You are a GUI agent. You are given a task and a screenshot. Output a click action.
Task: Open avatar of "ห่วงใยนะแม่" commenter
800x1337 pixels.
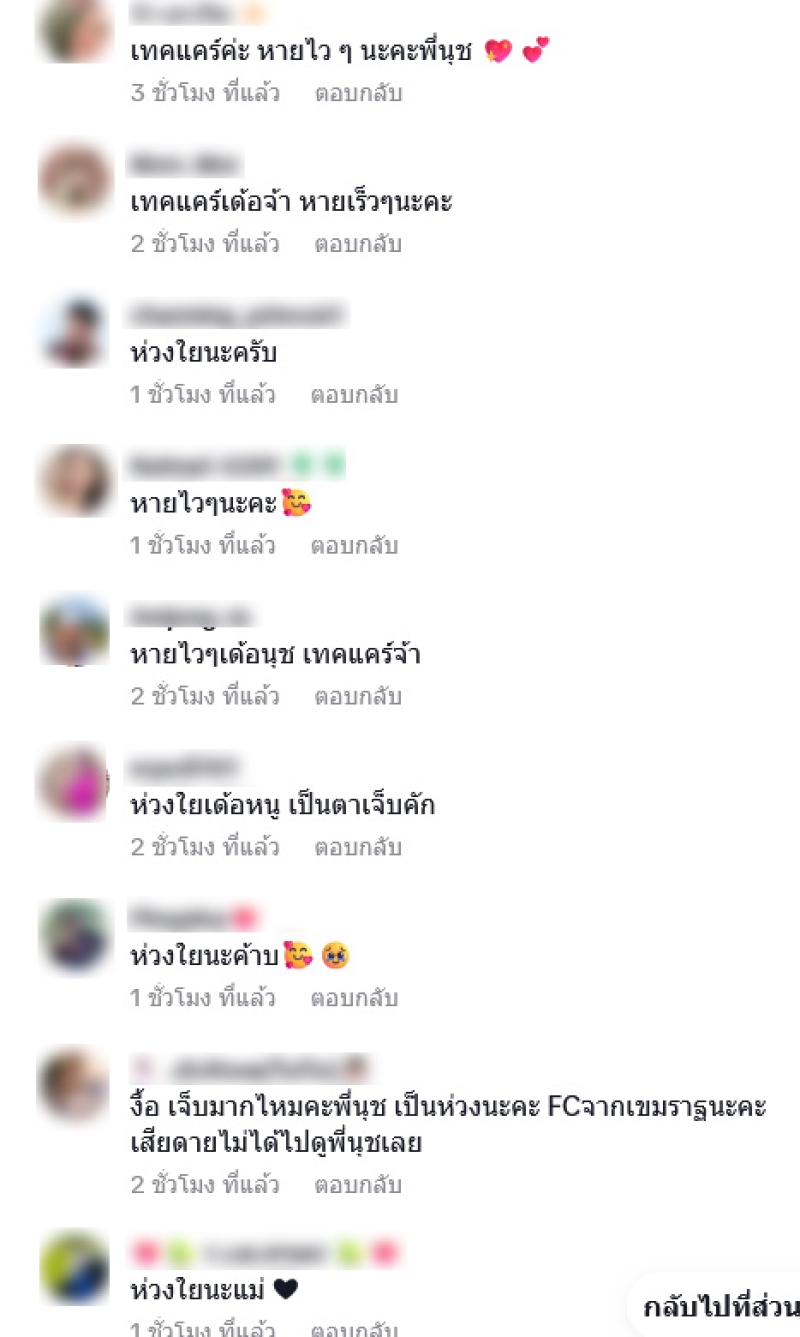74,1269
